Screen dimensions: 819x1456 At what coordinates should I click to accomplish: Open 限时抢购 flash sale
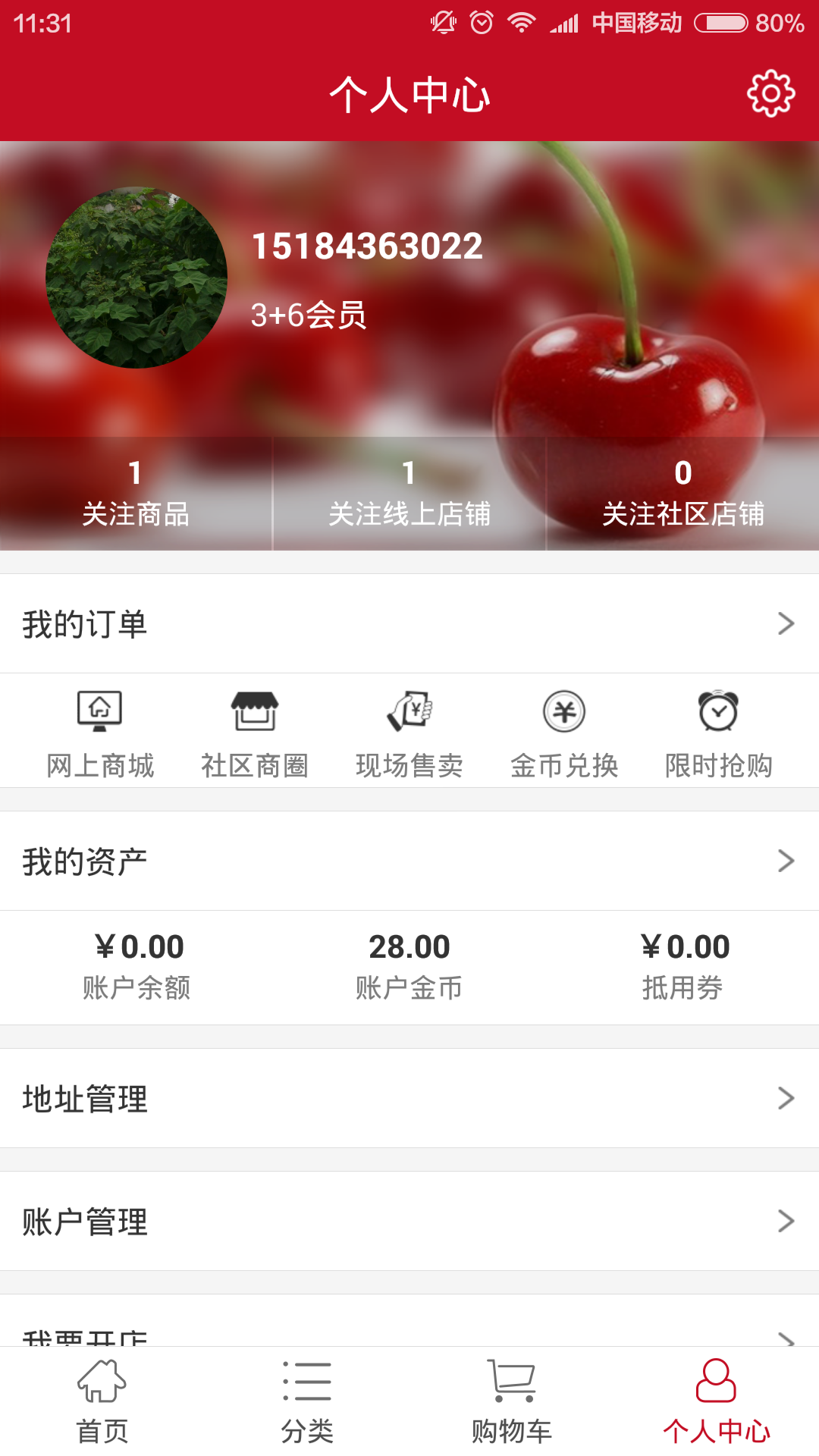pyautogui.click(x=718, y=733)
